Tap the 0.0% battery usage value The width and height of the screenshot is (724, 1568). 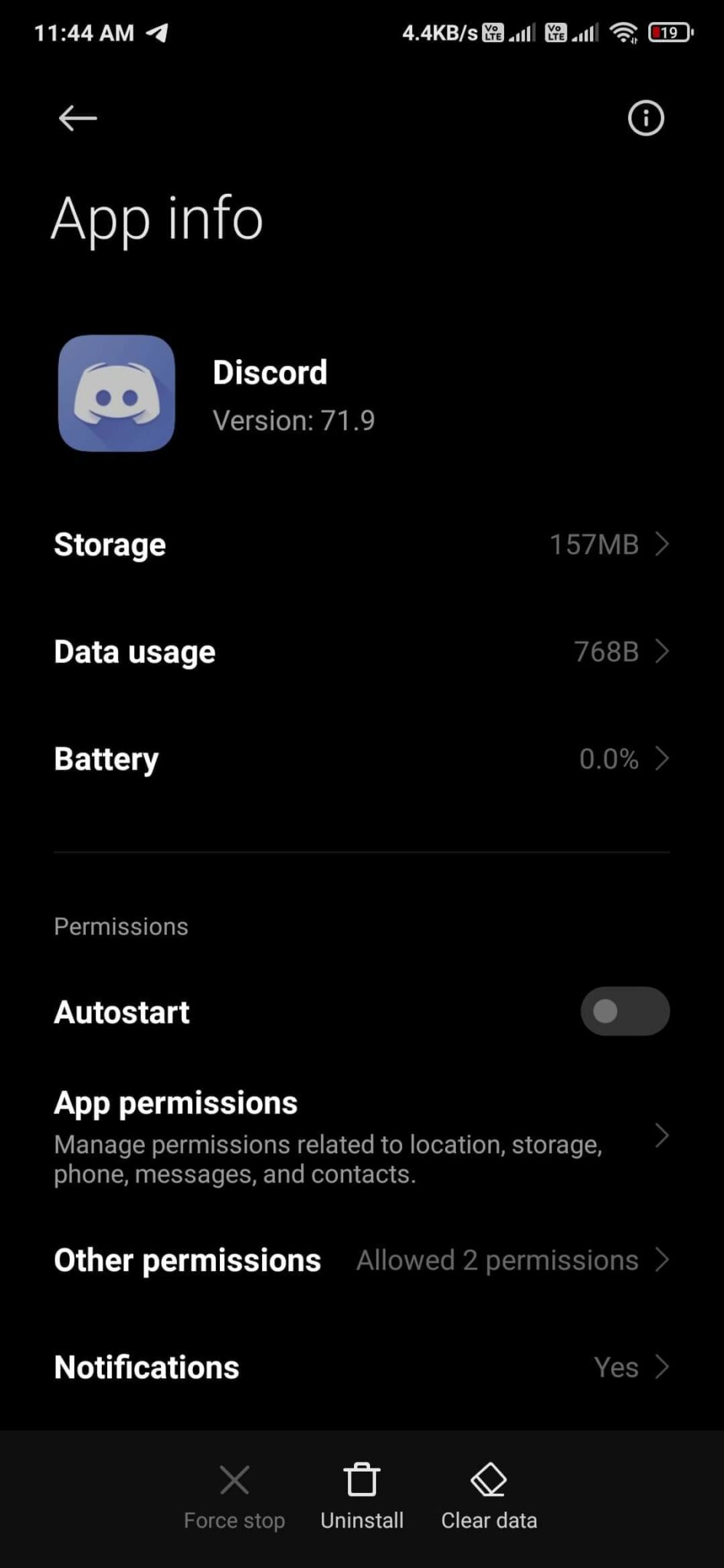[x=609, y=759]
